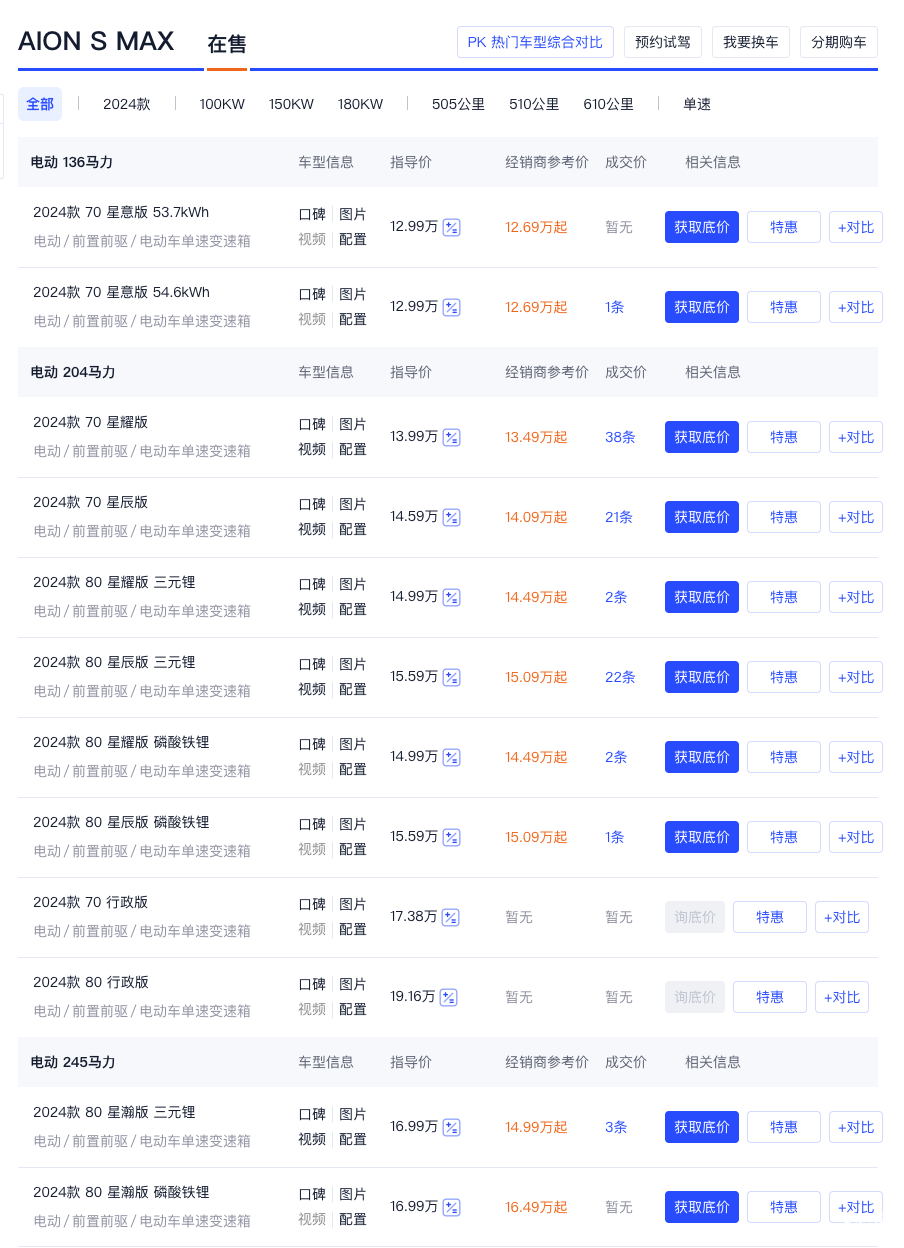Get 获取底价 for 80 星瀚版 磷酸铁锂
Viewport: 904px width, 1248px height.
[x=701, y=1207]
